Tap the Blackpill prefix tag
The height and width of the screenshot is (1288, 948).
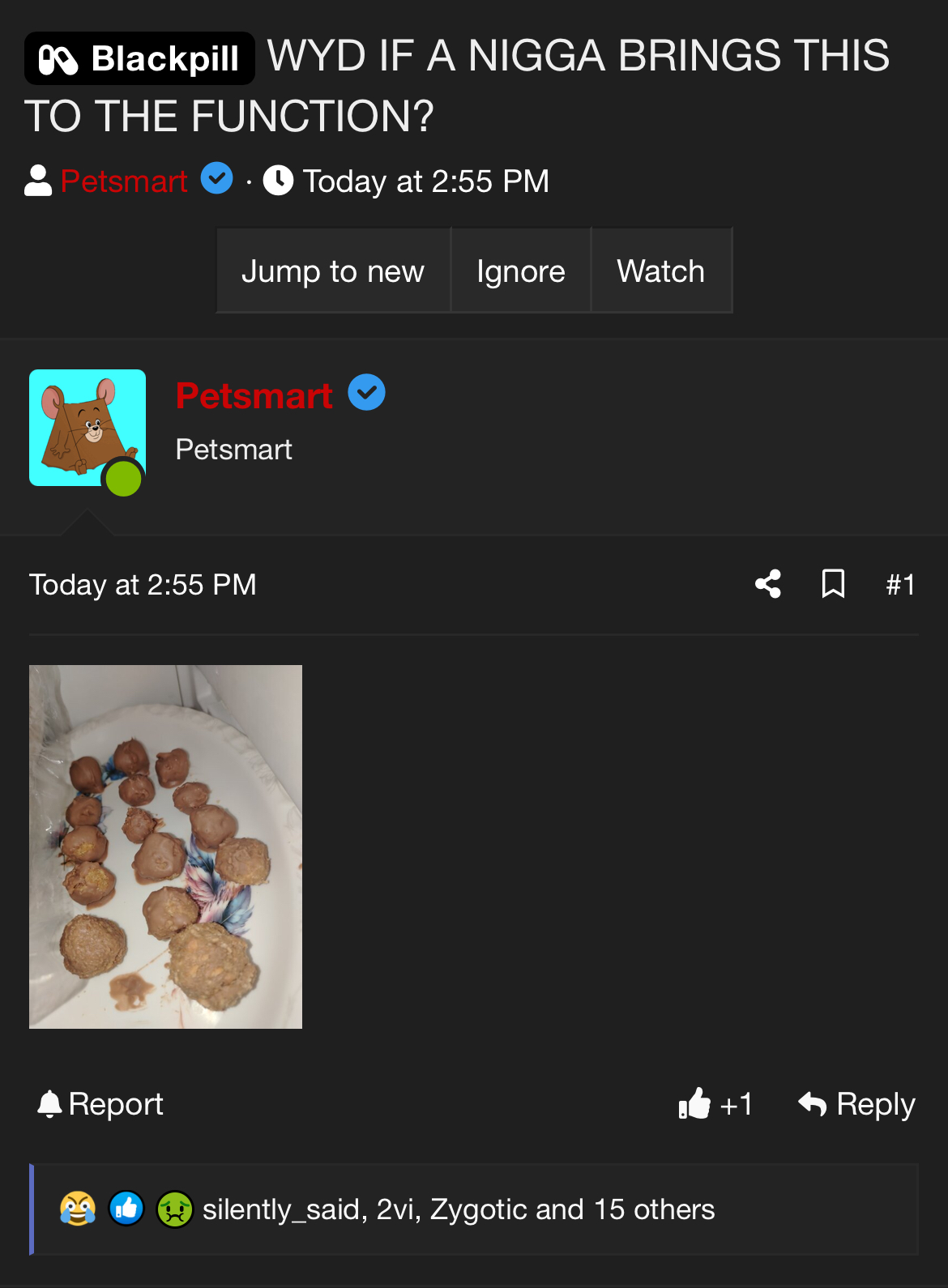pos(139,58)
